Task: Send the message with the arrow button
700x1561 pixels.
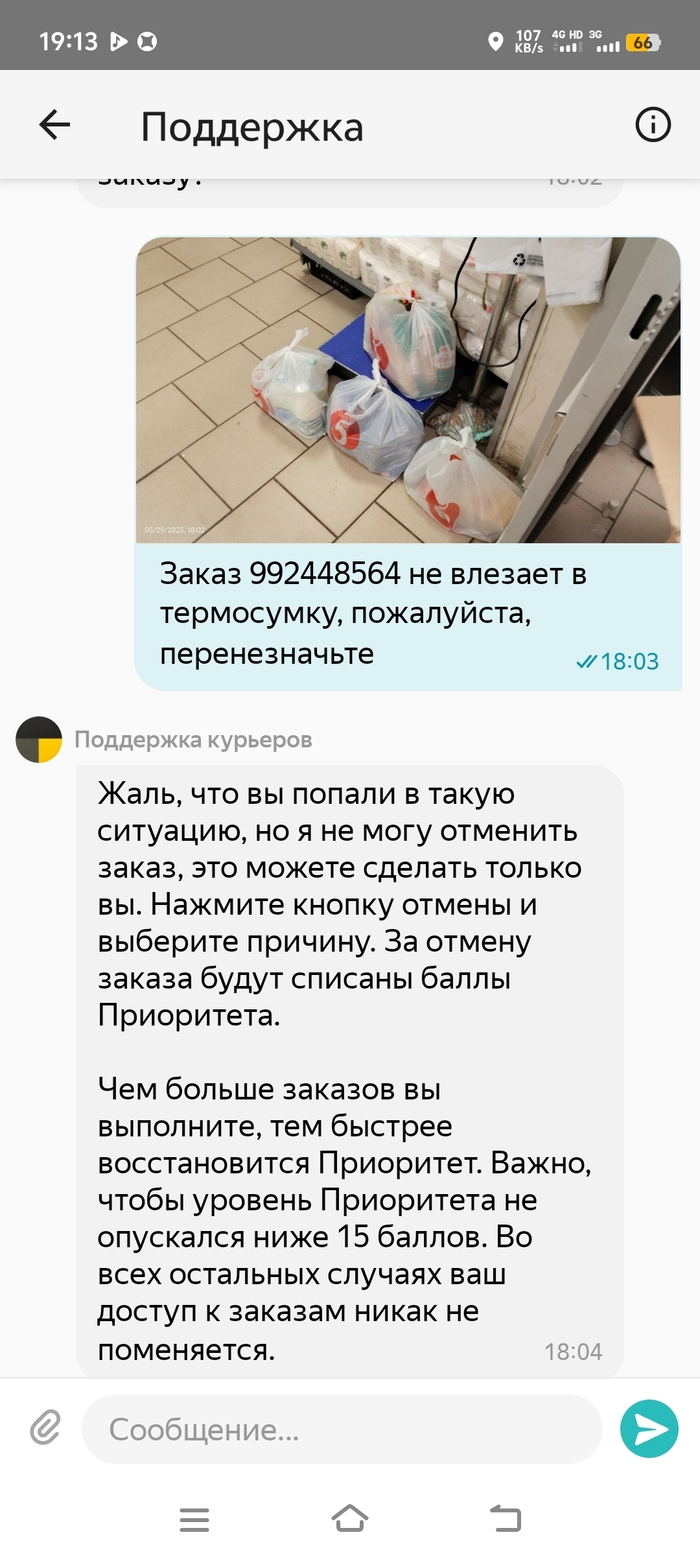Action: tap(648, 1429)
